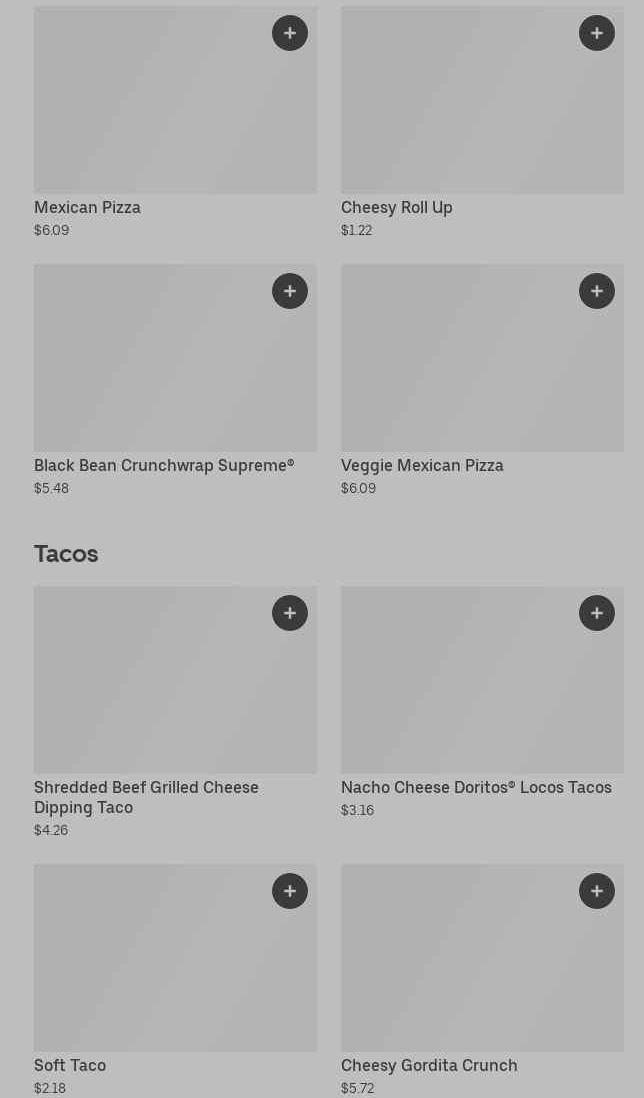Open Nacho Cheese Doritos Locos Tacos item
The width and height of the screenshot is (644, 1098).
point(460,690)
